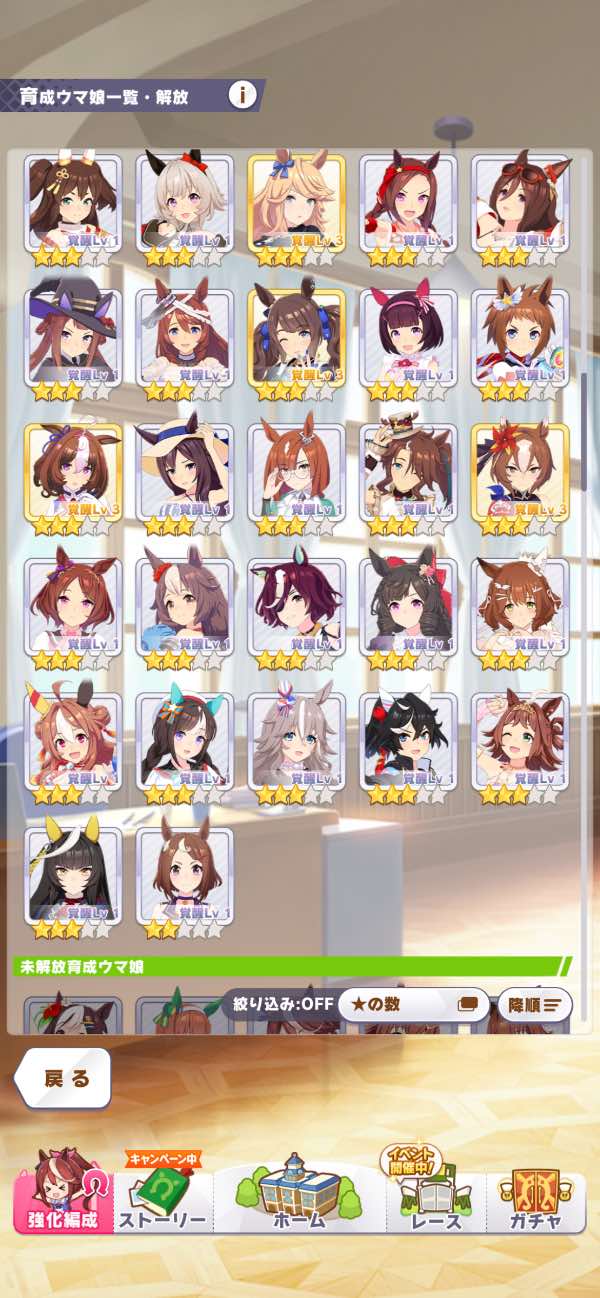Open the ★の数 sort dropdown

(413, 1004)
